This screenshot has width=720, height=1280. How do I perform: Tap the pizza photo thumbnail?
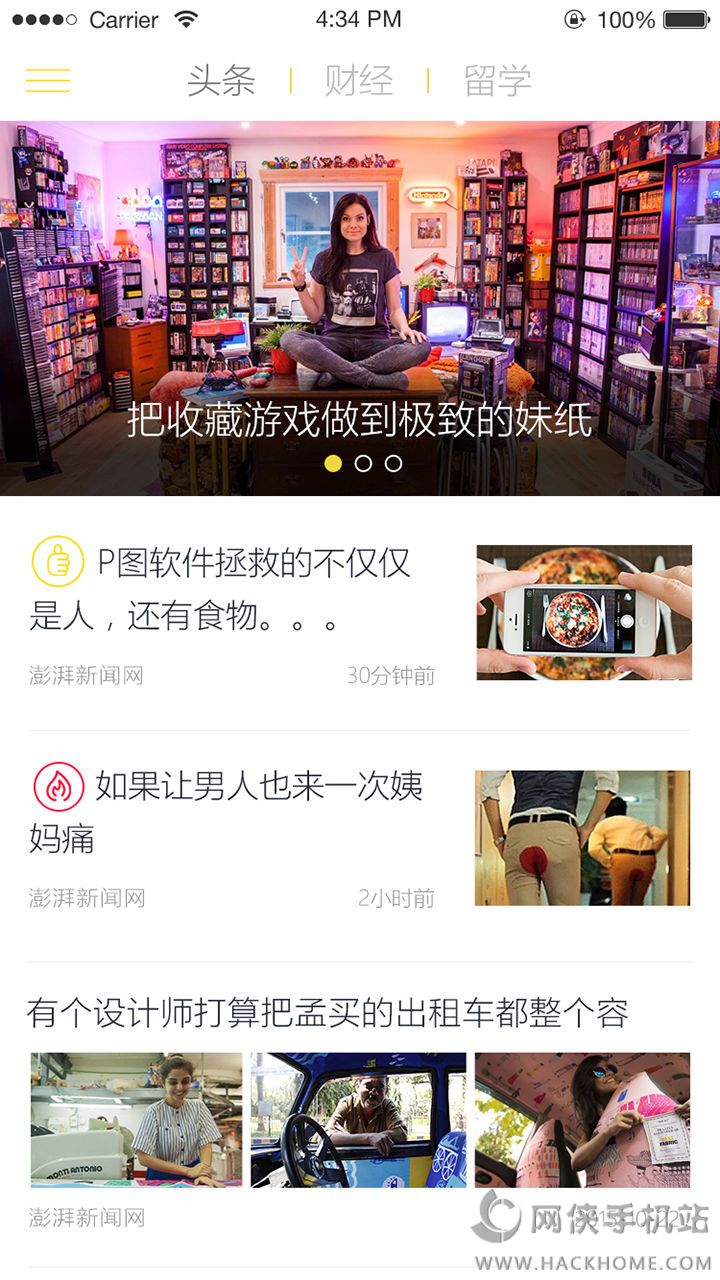(584, 612)
